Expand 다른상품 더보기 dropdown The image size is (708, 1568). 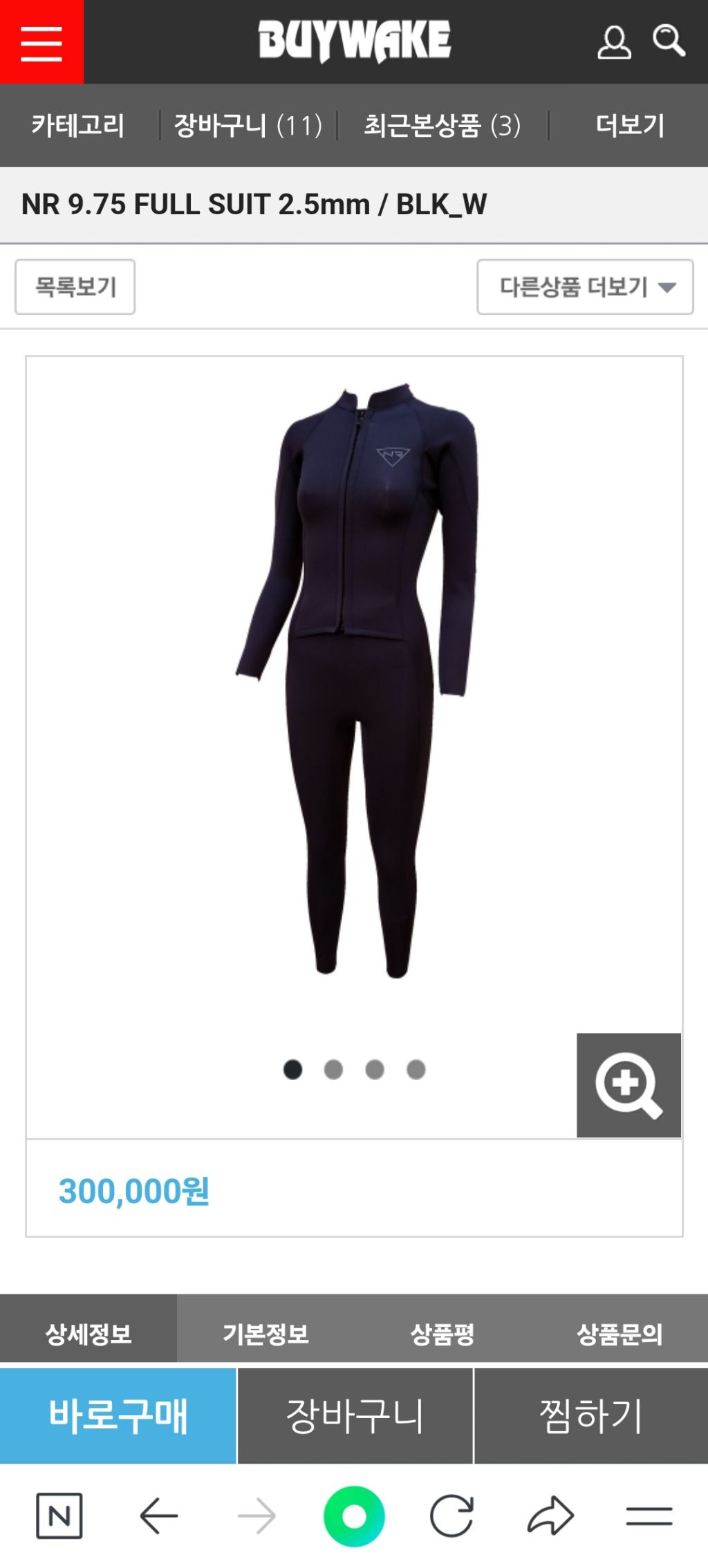click(x=585, y=287)
